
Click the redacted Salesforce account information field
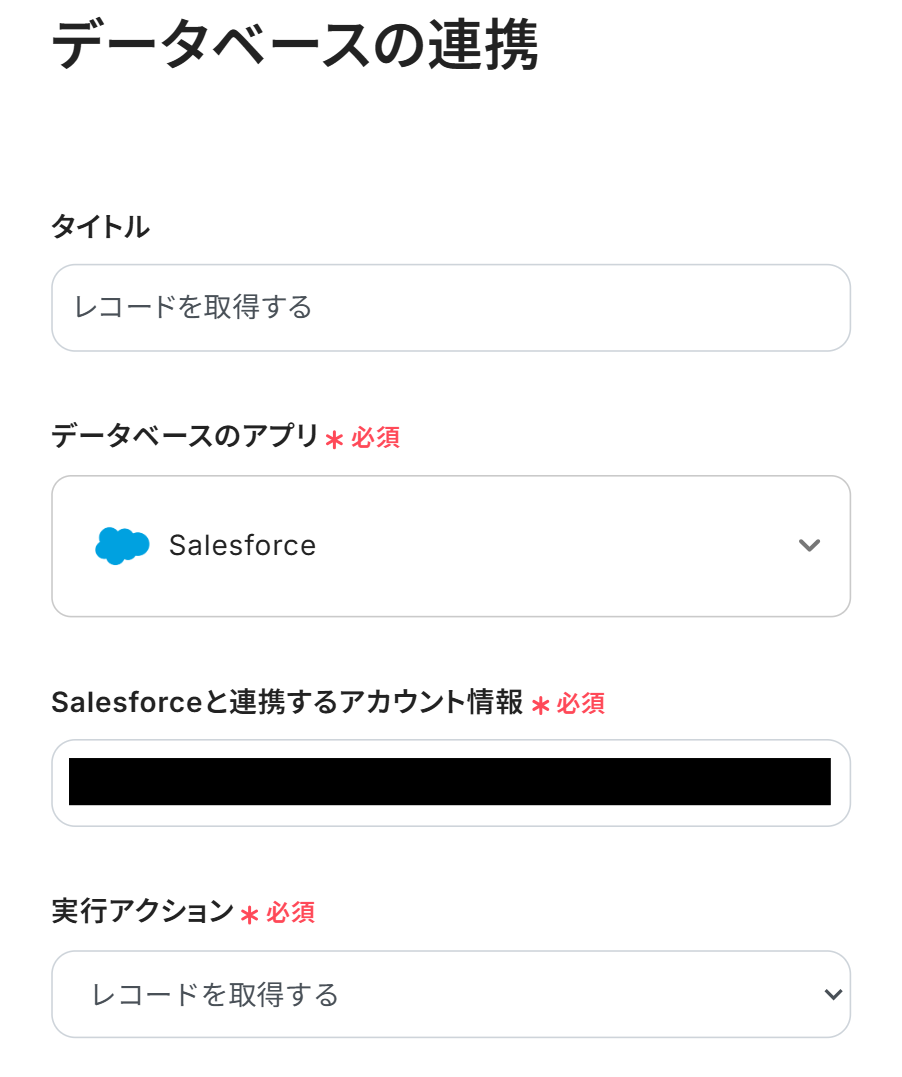(x=450, y=782)
